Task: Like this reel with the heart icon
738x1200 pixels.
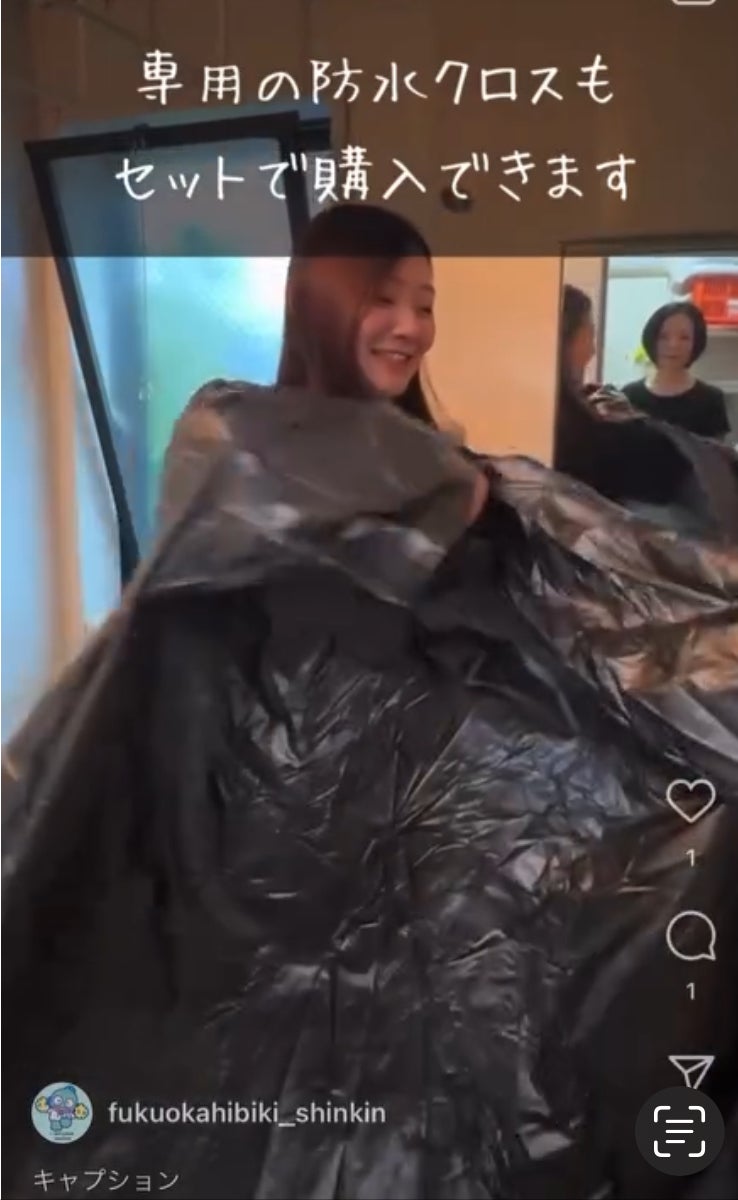Action: [x=690, y=801]
